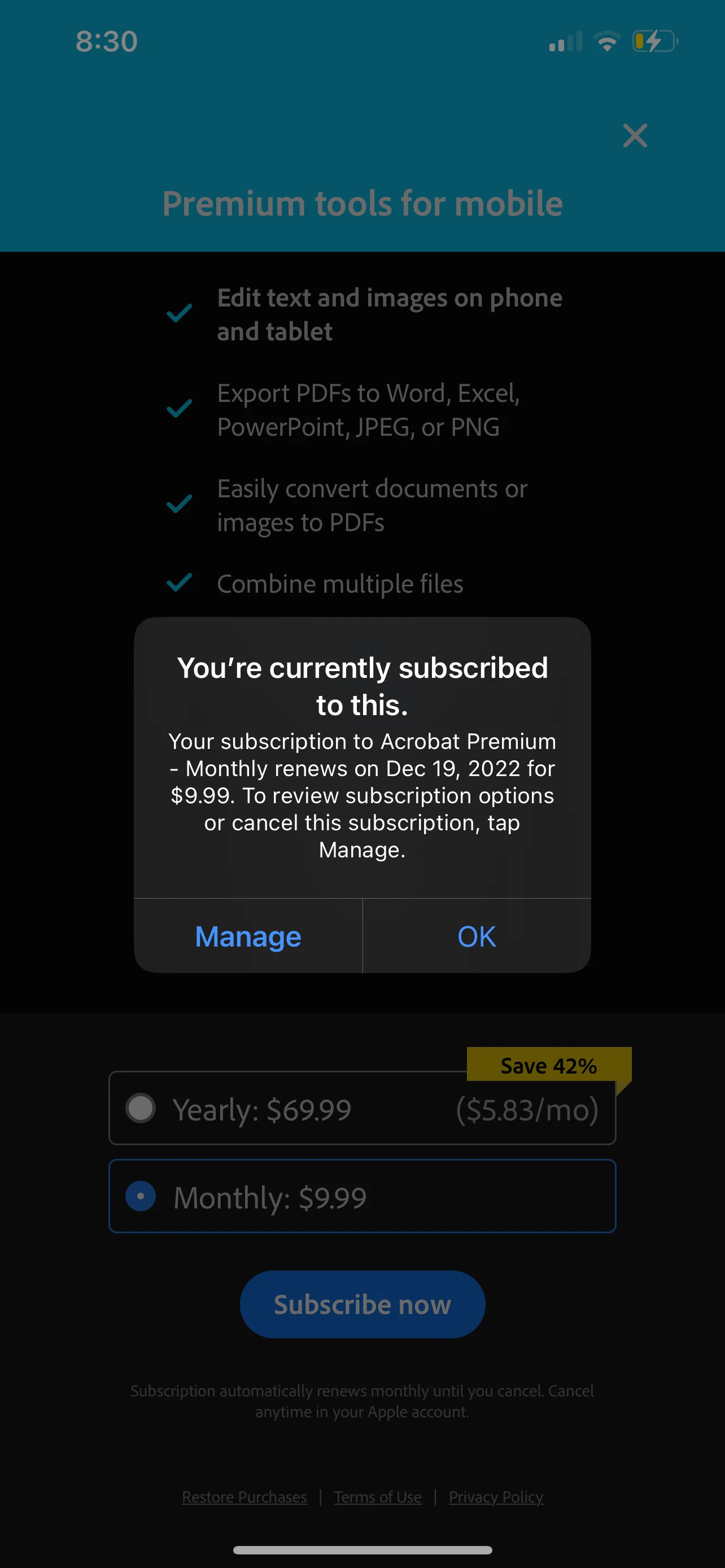The width and height of the screenshot is (725, 1568).
Task: Dismiss the dialog with OK
Action: pos(477,936)
